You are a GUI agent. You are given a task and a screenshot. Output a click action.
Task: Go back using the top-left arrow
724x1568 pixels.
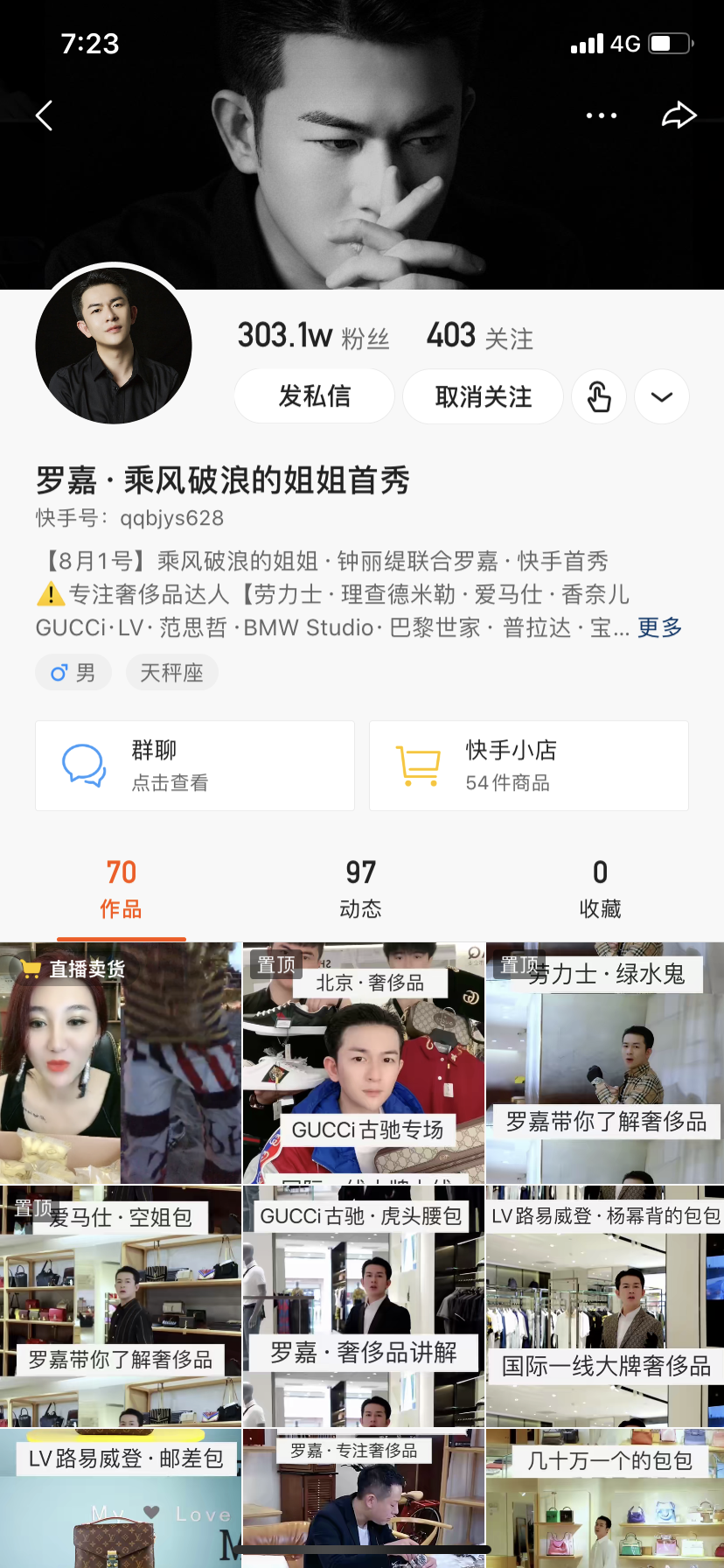click(x=44, y=115)
